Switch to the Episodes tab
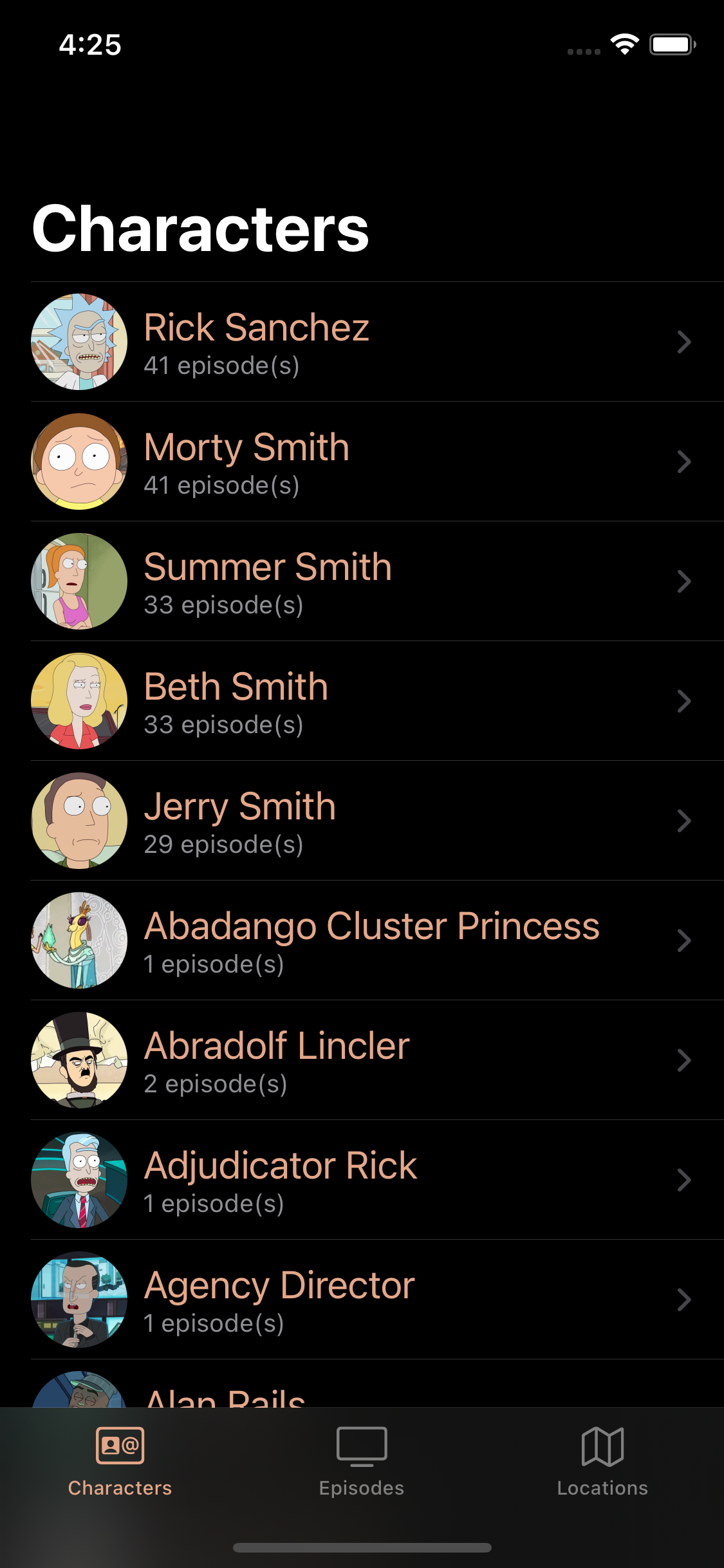This screenshot has width=724, height=1568. click(x=362, y=1461)
